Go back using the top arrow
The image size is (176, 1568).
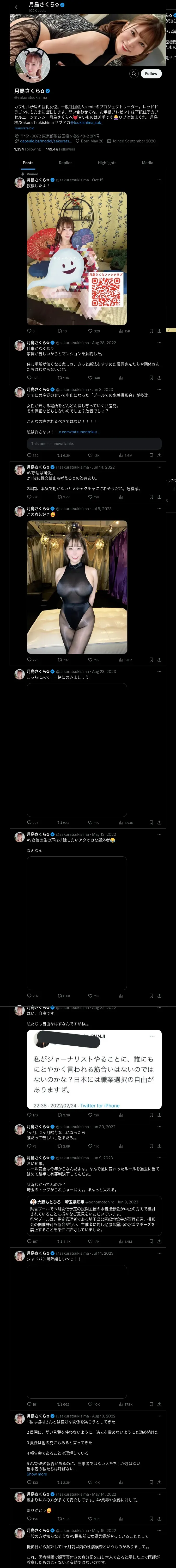[17, 7]
